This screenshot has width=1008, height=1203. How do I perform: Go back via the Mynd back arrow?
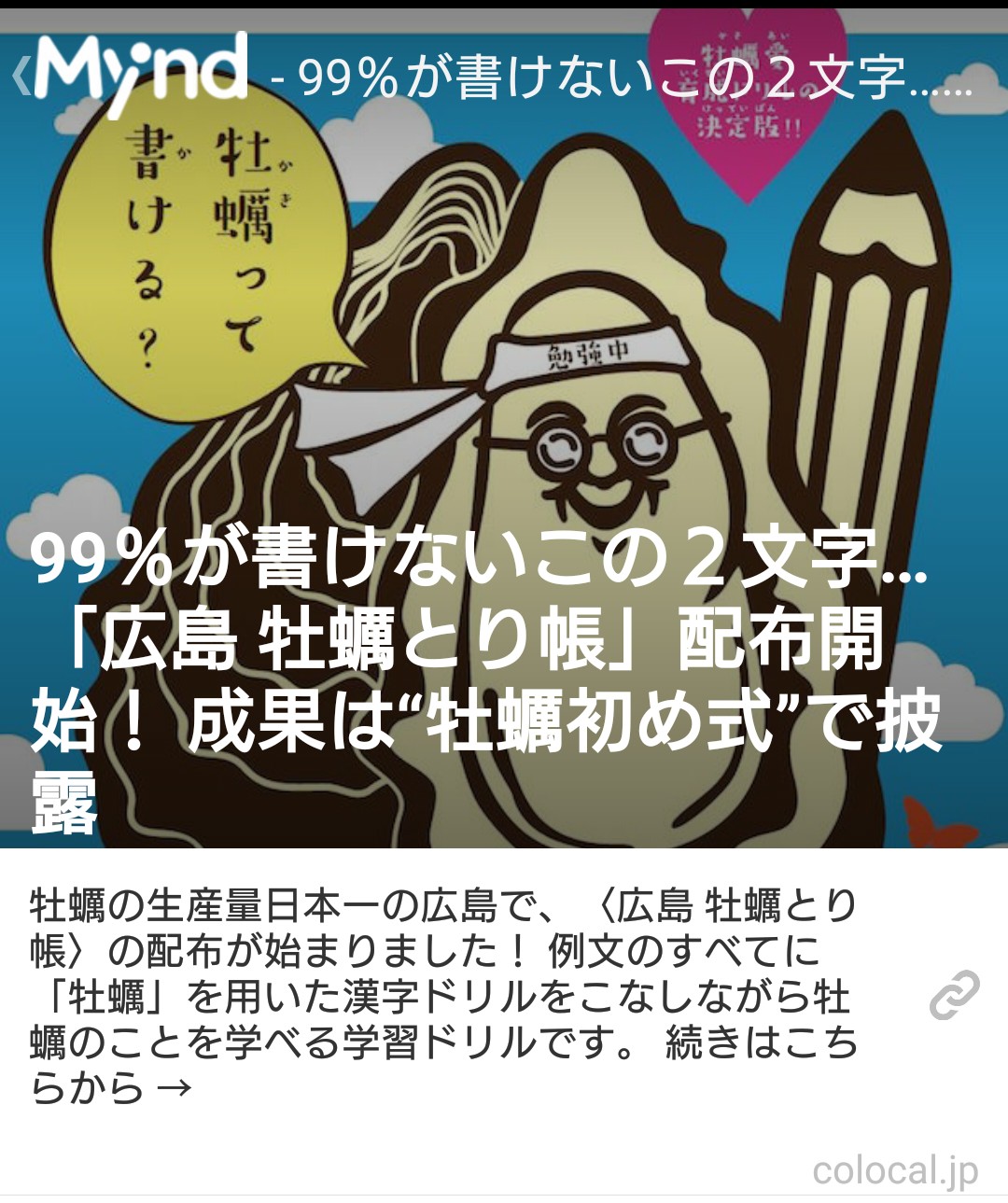[x=22, y=77]
